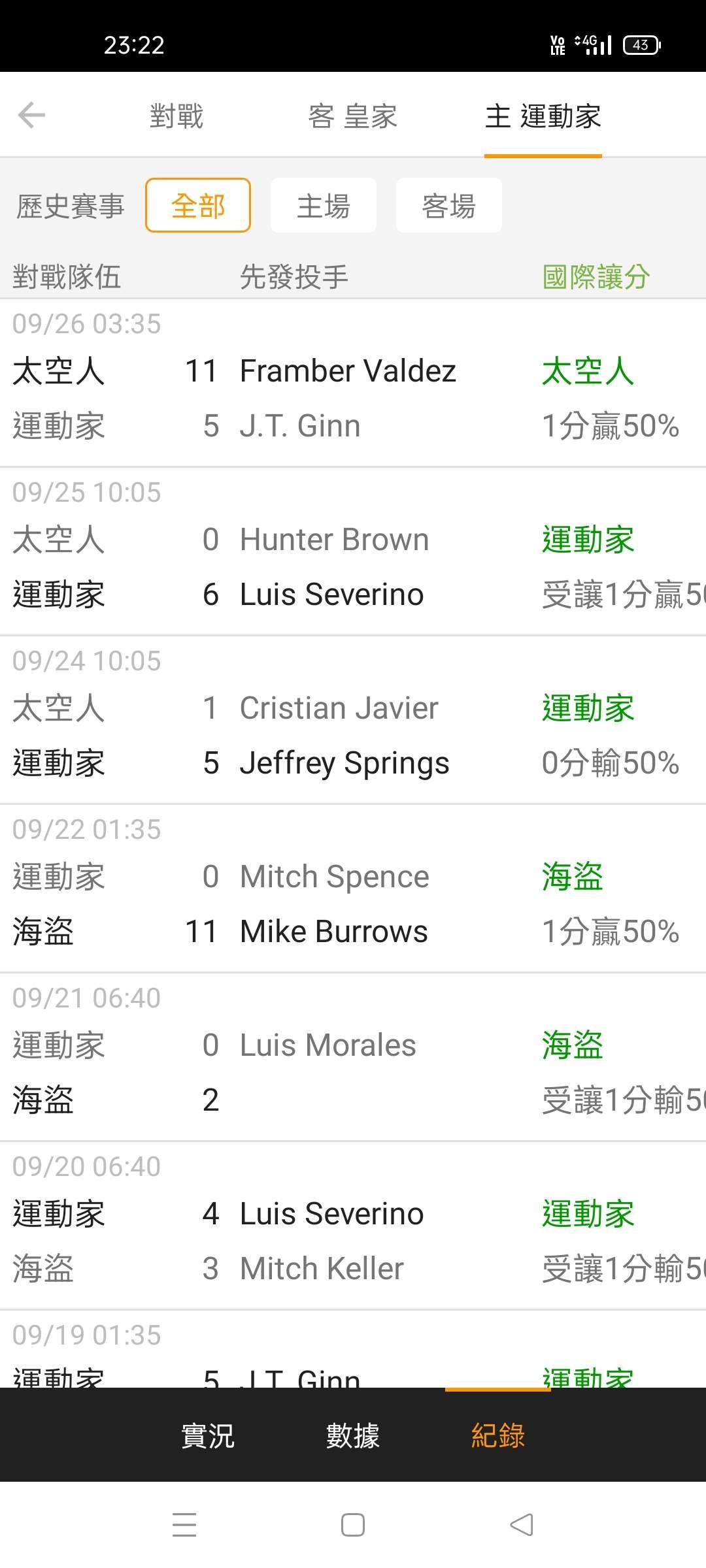Open the 09/25 10:05 game row
The height and width of the screenshot is (1568, 706).
pyautogui.click(x=353, y=551)
